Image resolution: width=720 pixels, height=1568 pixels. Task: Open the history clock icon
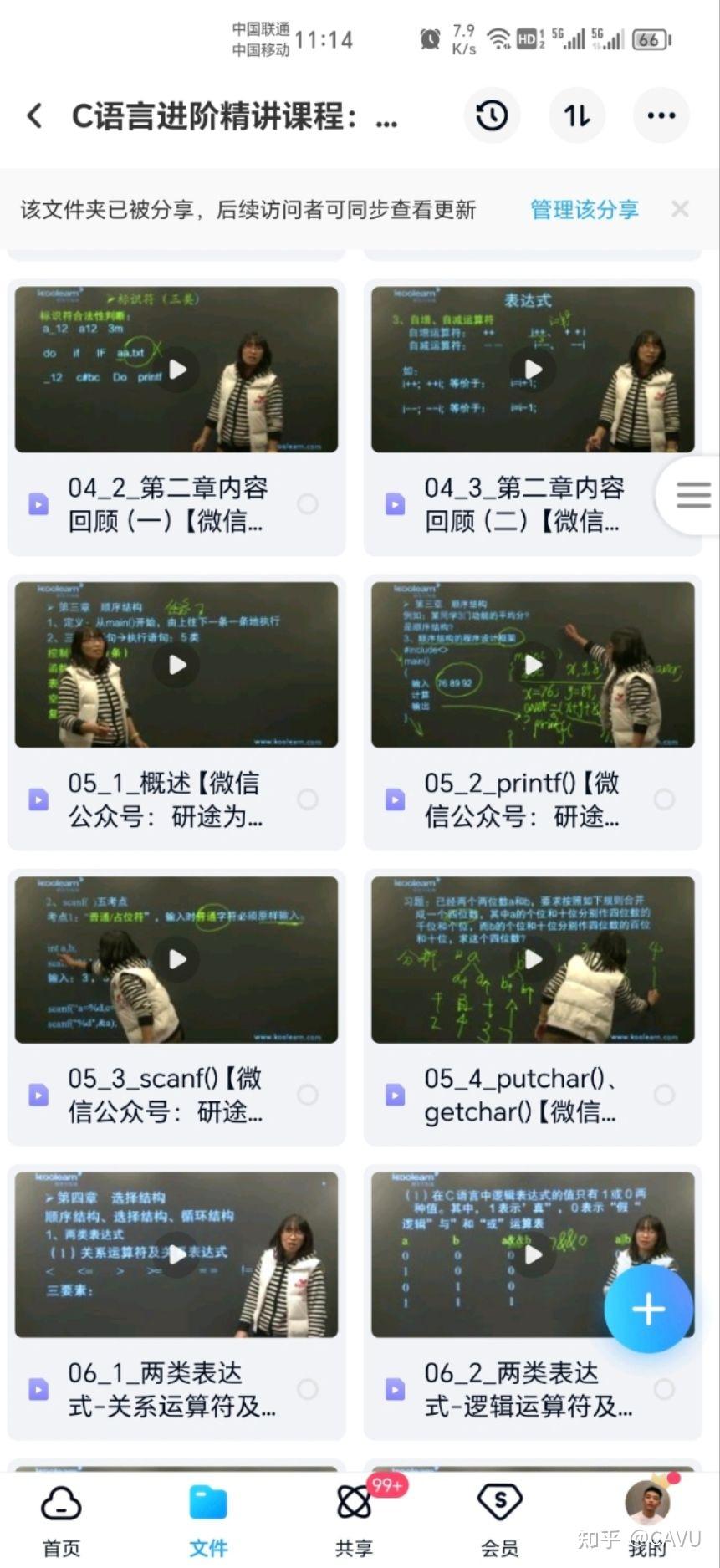tap(492, 115)
